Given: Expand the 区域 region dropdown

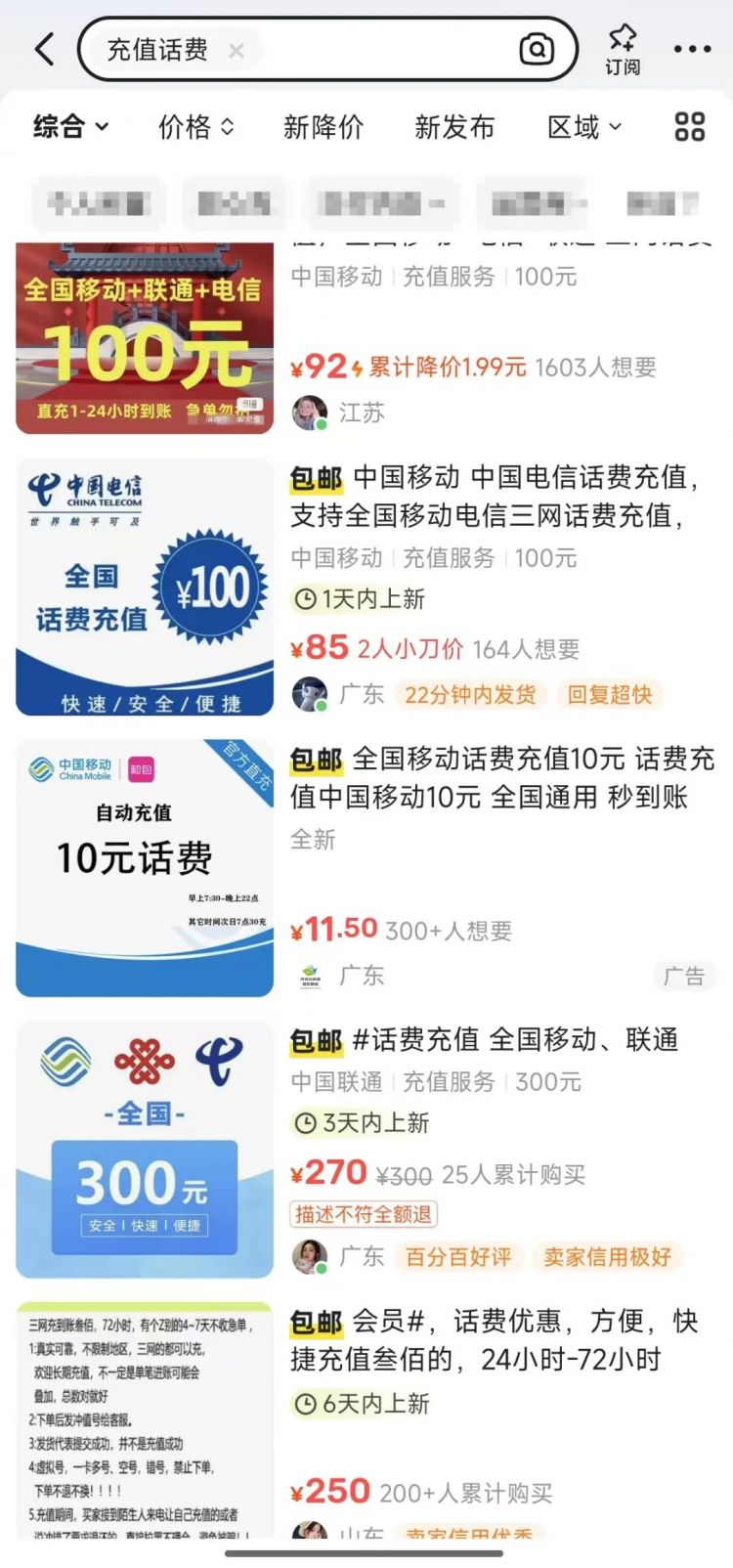Looking at the screenshot, I should point(583,127).
